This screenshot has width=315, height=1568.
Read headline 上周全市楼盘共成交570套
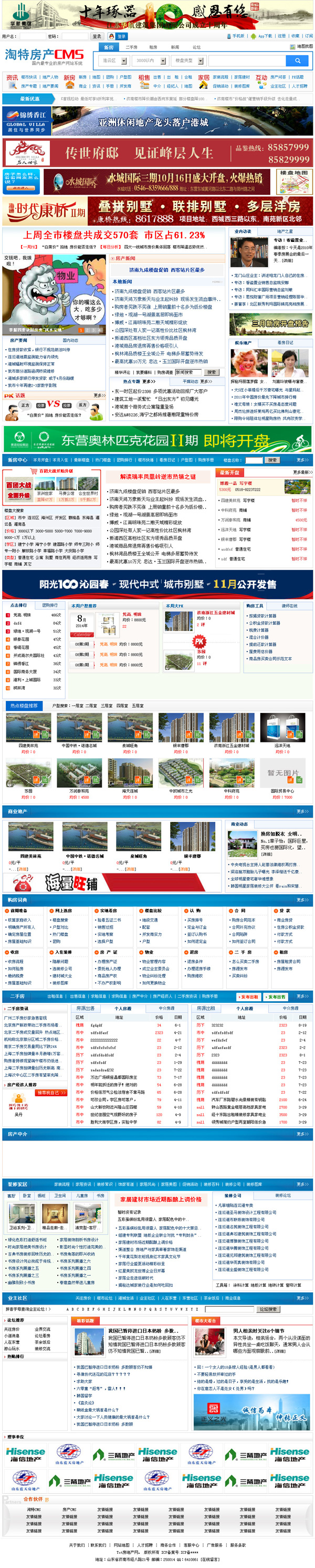[114, 235]
